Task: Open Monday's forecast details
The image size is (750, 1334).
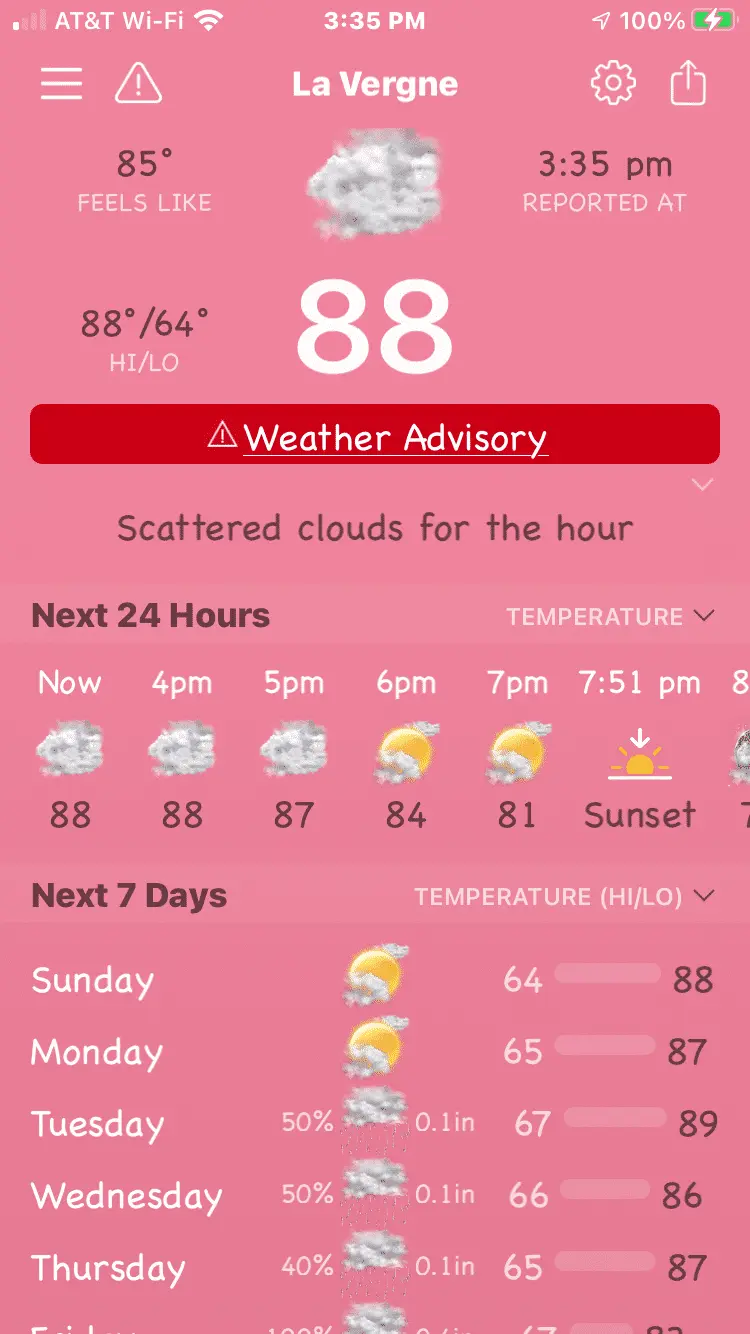Action: 375,1051
